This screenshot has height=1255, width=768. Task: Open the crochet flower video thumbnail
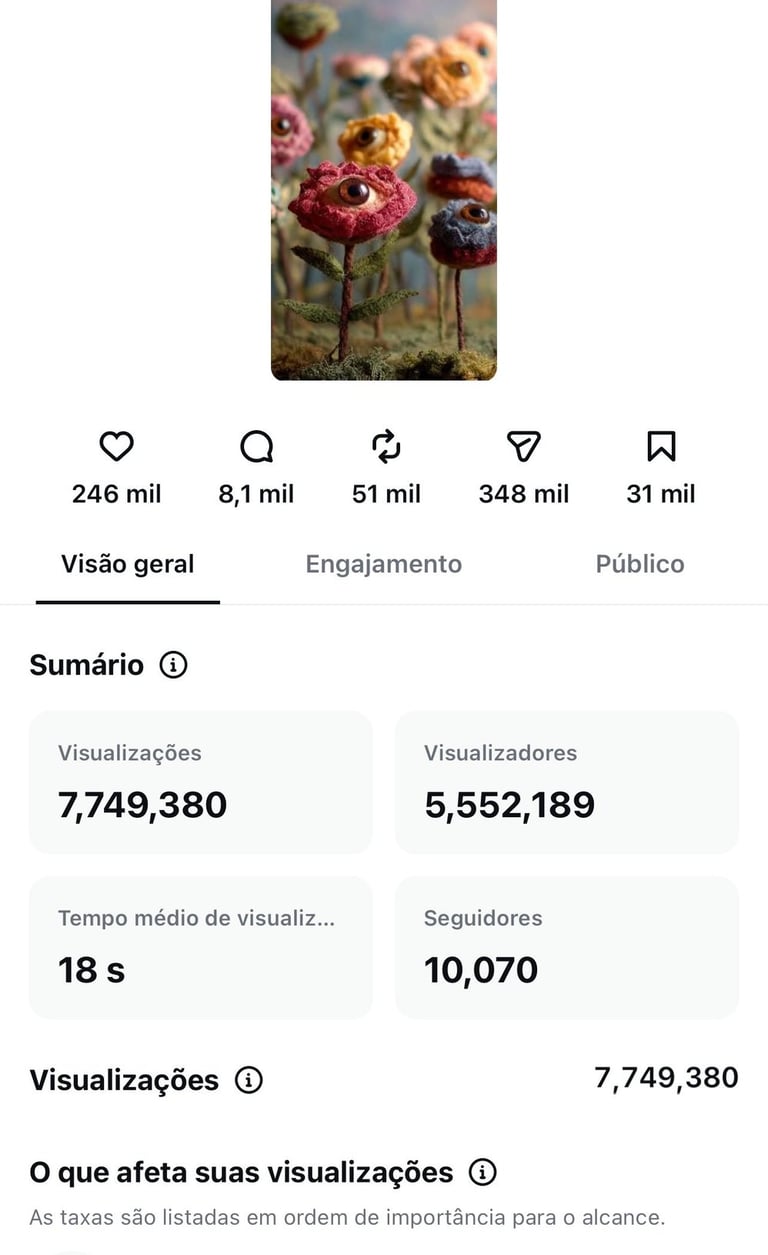click(x=384, y=190)
